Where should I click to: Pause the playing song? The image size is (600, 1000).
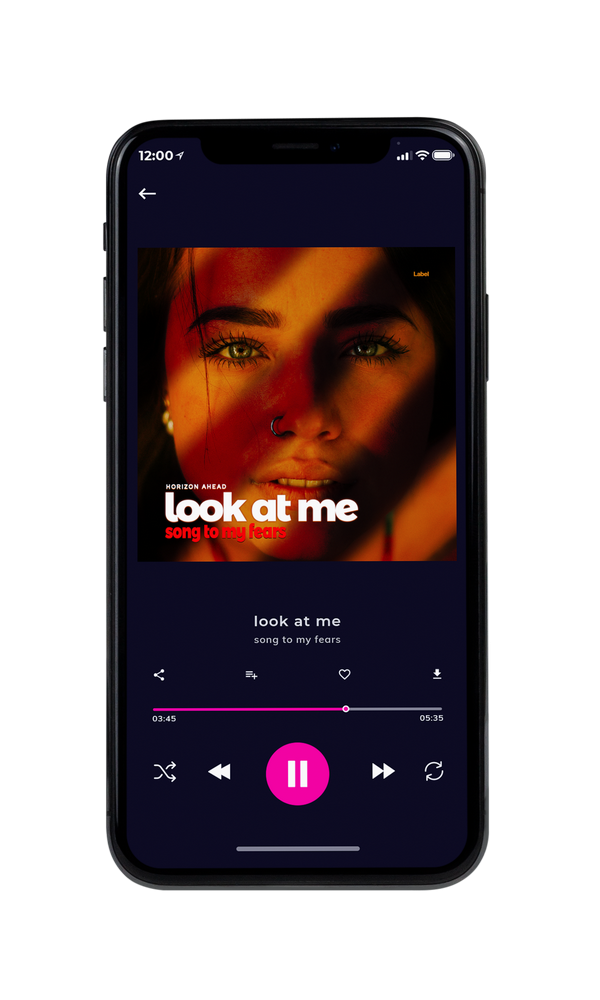297,773
